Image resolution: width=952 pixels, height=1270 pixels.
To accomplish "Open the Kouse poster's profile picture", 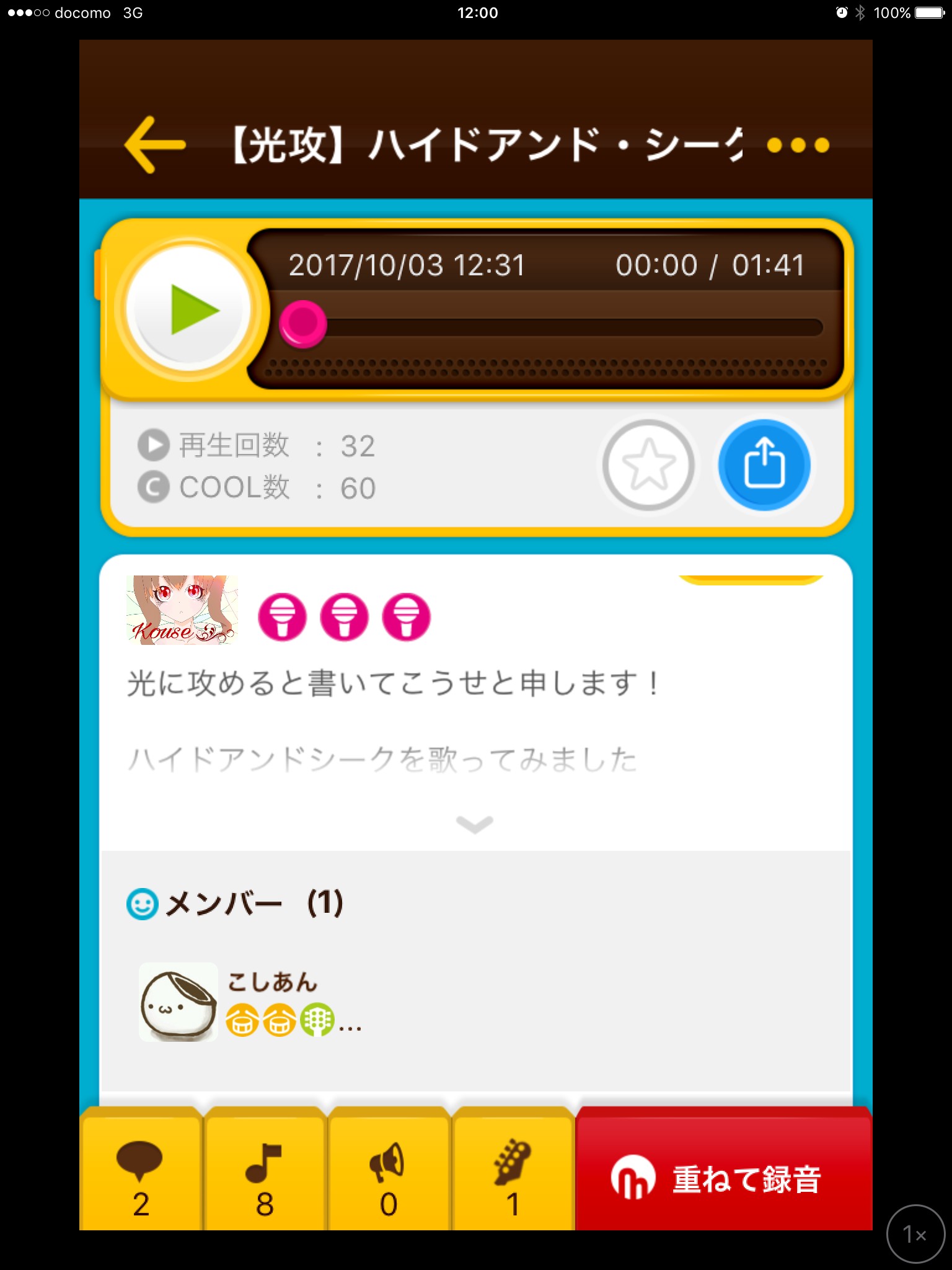I will [x=182, y=610].
